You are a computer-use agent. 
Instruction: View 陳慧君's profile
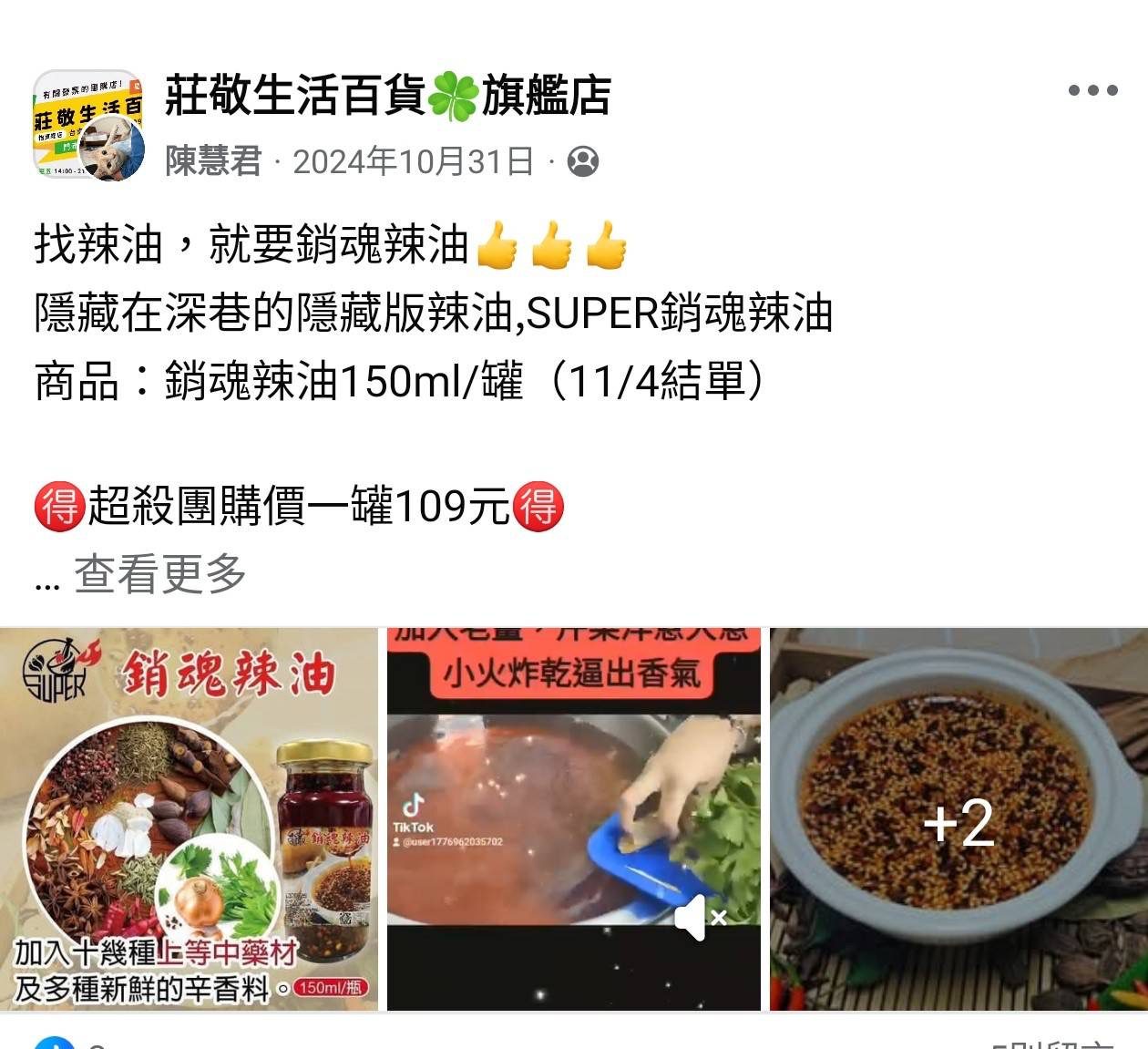[x=213, y=162]
